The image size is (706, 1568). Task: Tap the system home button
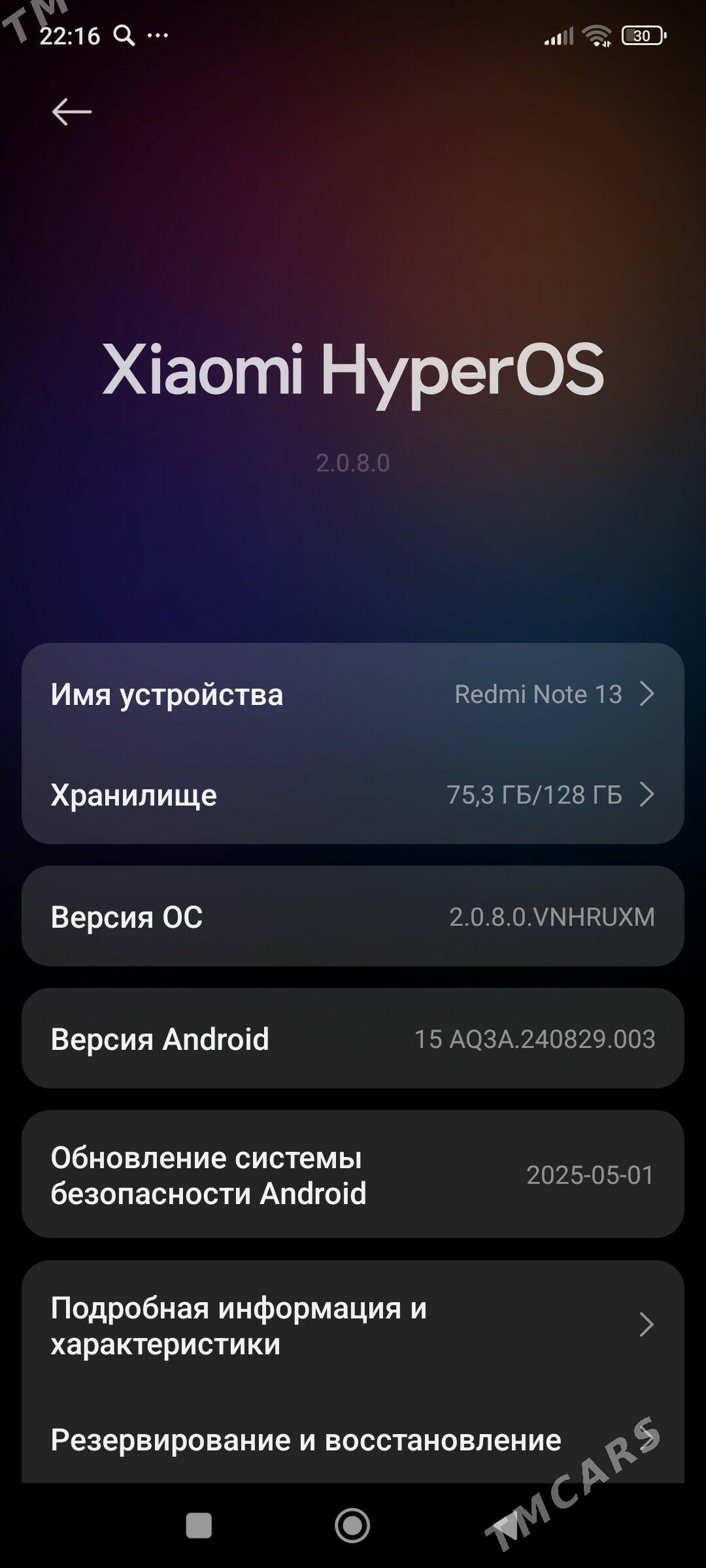[352, 1526]
